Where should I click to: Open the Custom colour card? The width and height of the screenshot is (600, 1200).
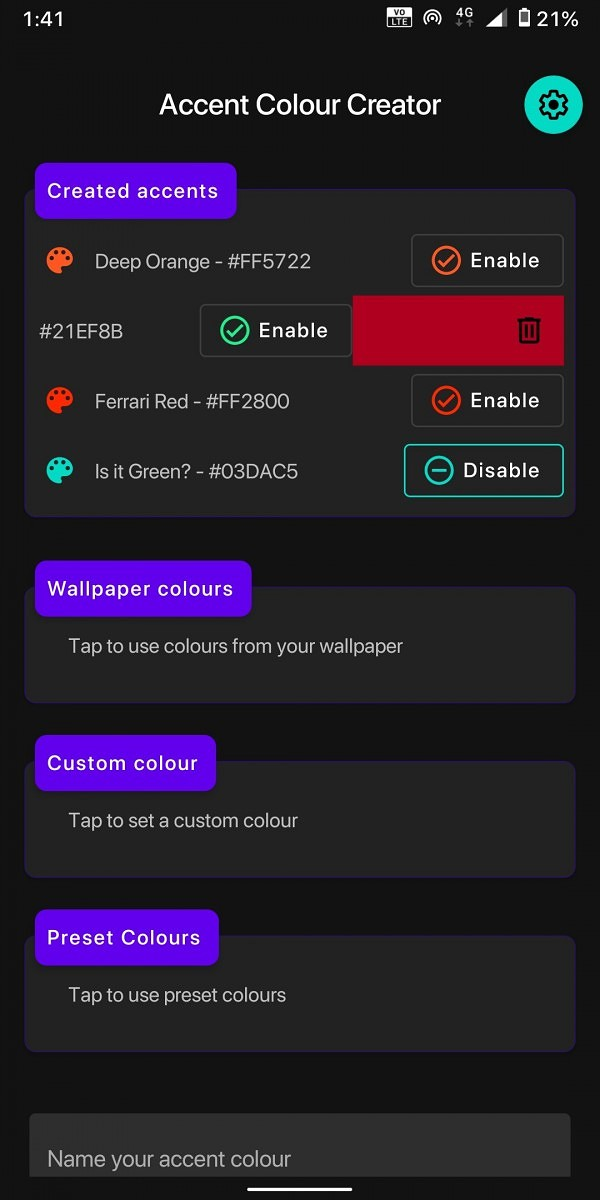point(300,819)
